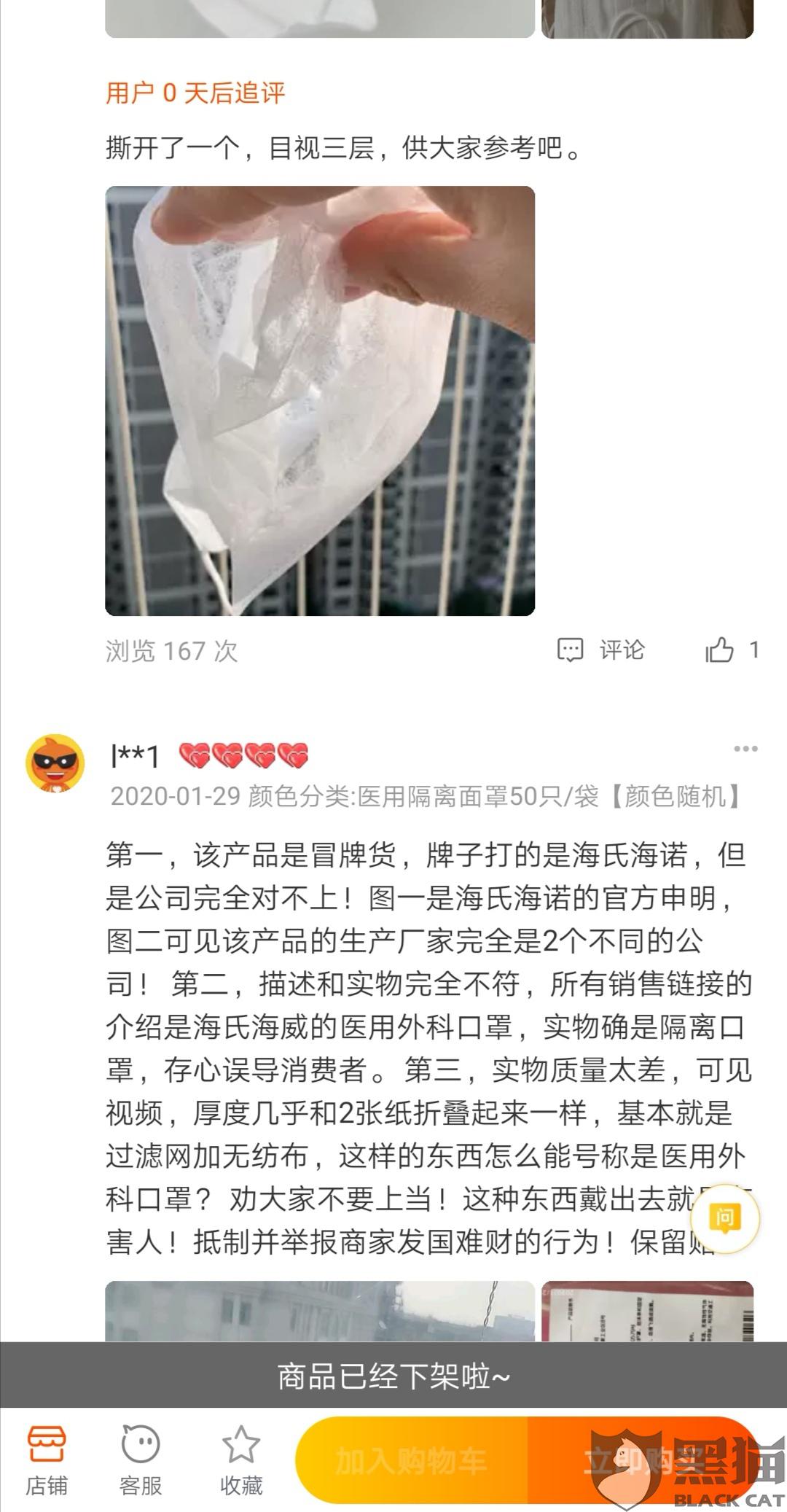Open l**1's first review video thumbnail
787x1512 pixels.
coord(320,1311)
